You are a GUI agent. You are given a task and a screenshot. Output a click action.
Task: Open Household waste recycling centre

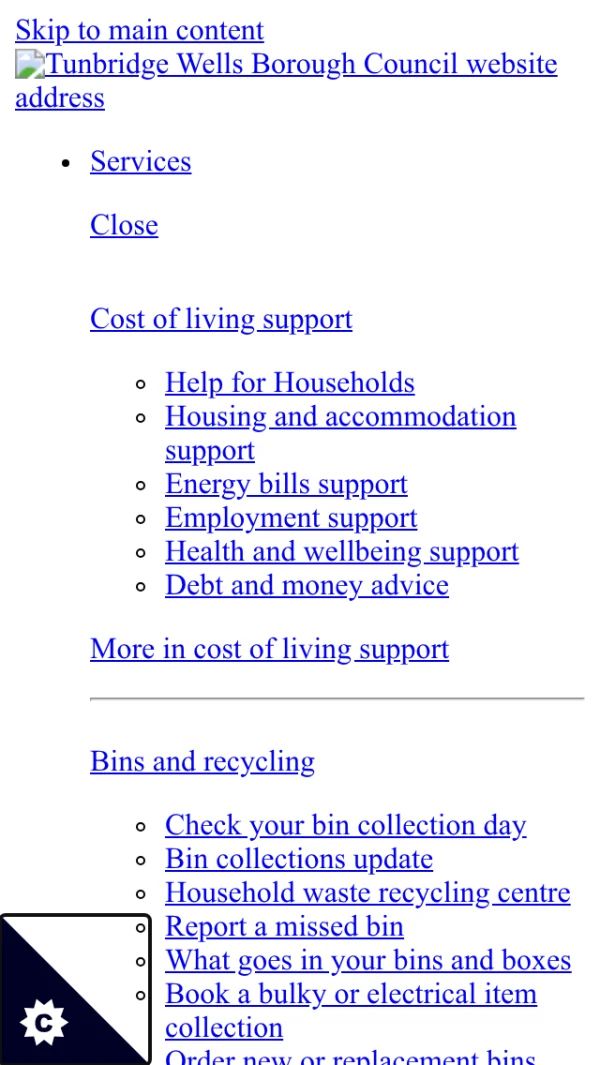click(x=368, y=892)
